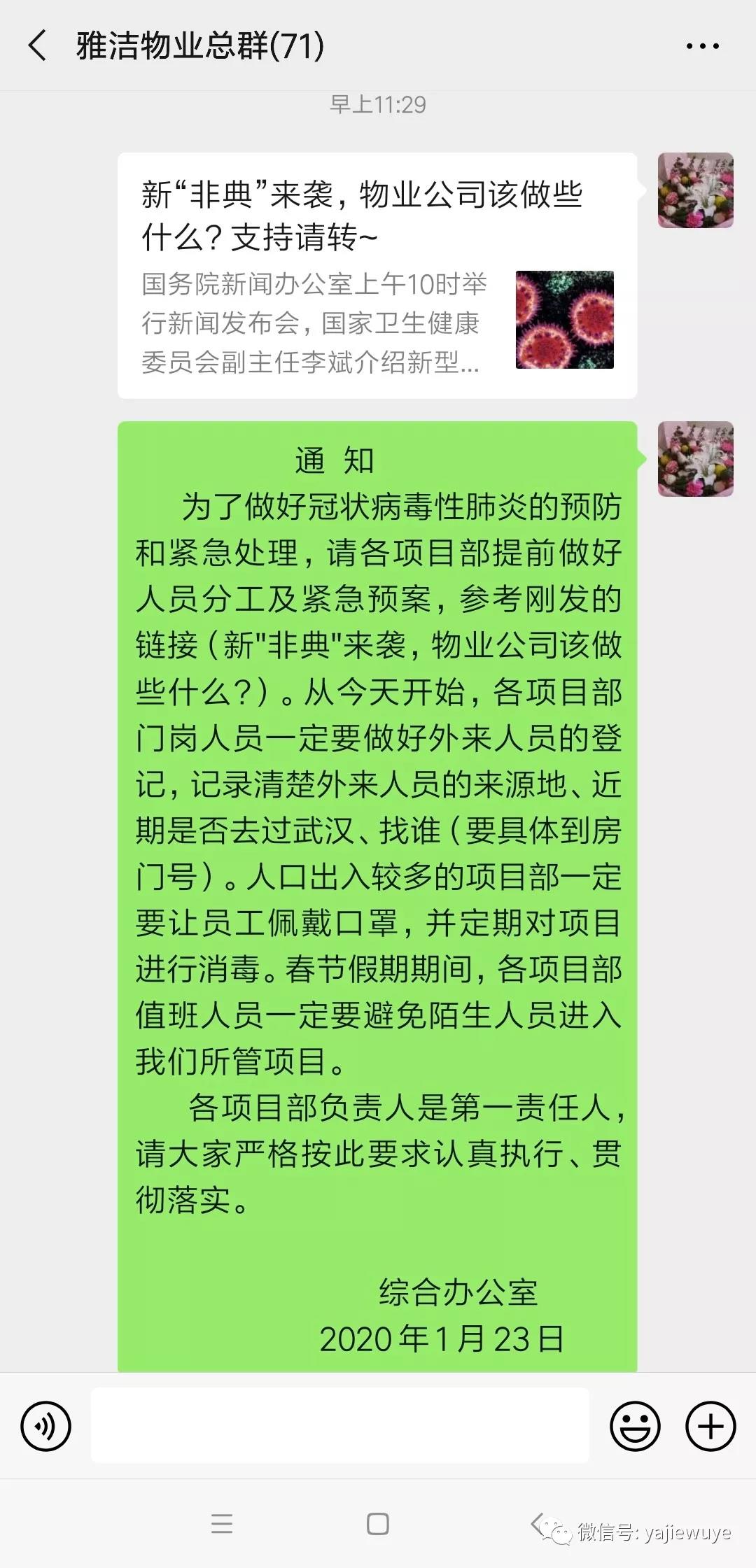This screenshot has height=1568, width=756.
Task: Open the emoji sticker panel
Action: click(635, 1426)
